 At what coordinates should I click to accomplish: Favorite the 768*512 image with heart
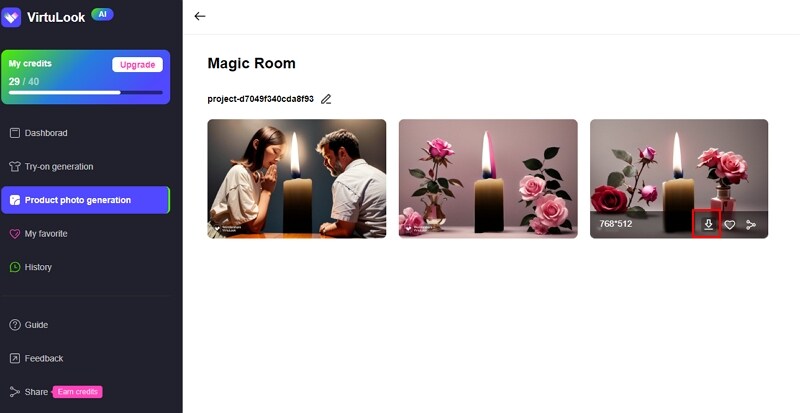(x=729, y=224)
